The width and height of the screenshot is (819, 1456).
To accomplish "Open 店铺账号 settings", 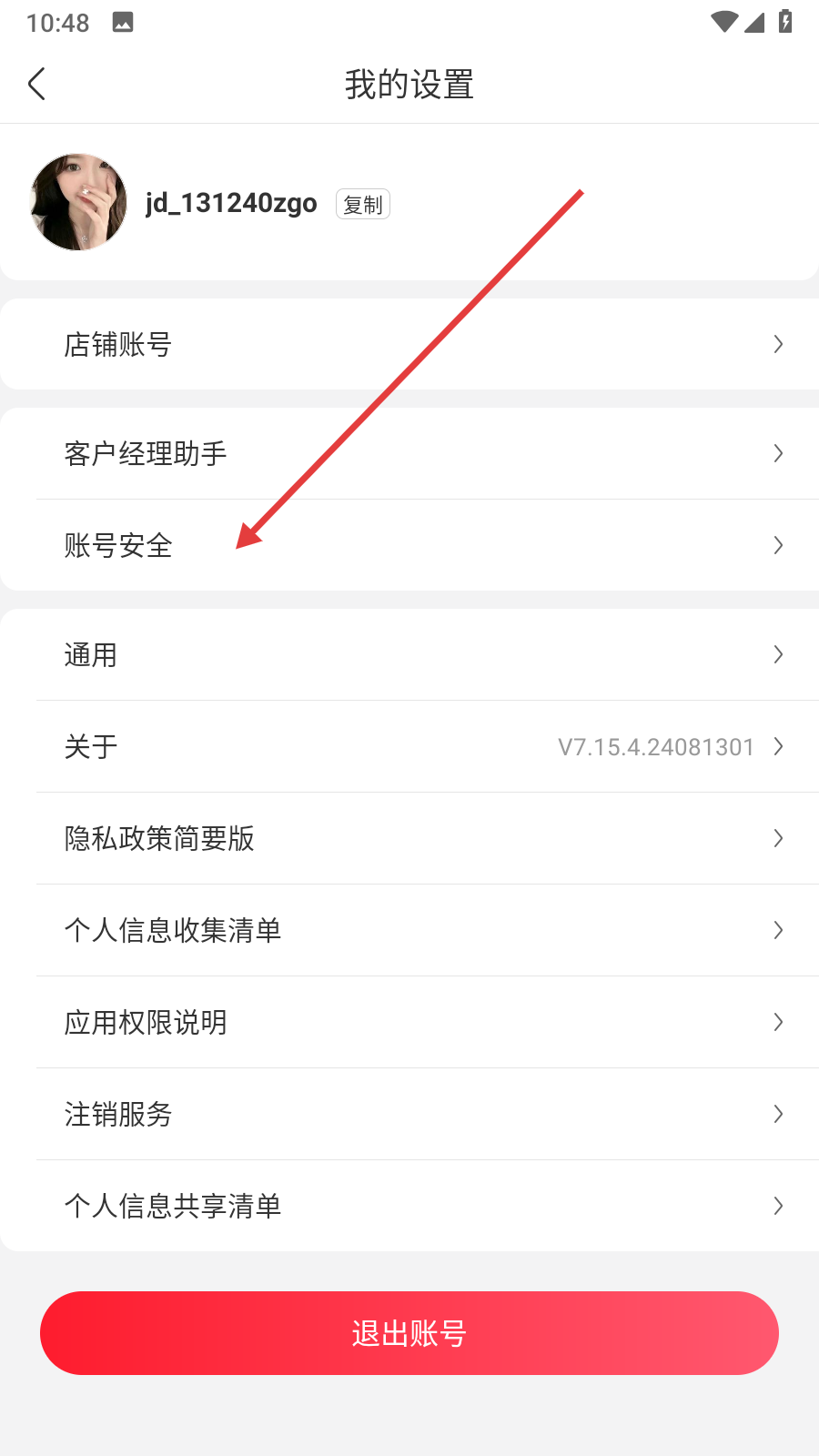I will point(409,344).
